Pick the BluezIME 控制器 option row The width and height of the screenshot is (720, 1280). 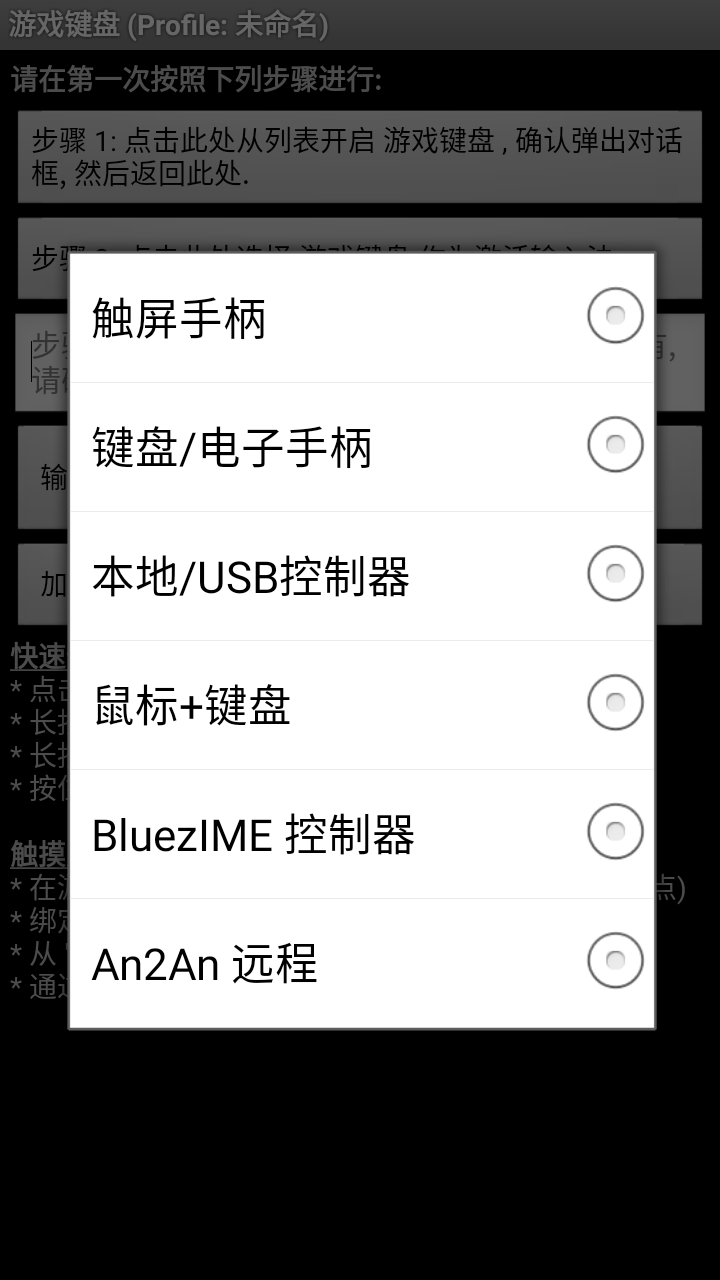click(360, 831)
